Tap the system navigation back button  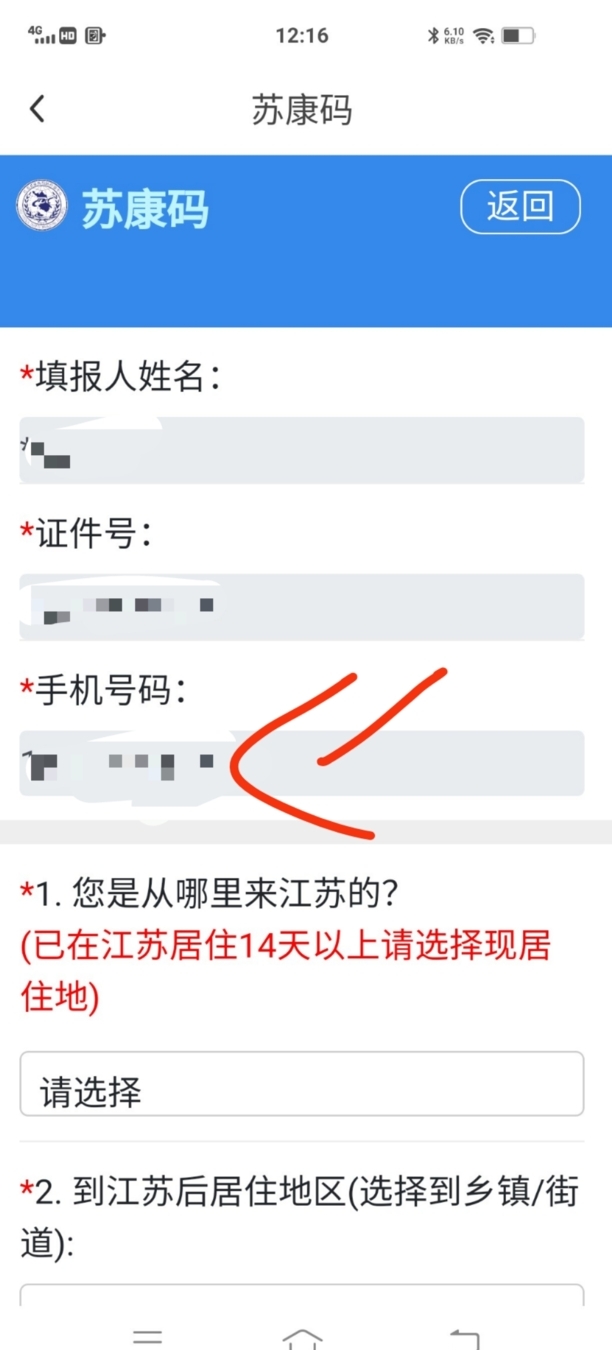(464, 1338)
